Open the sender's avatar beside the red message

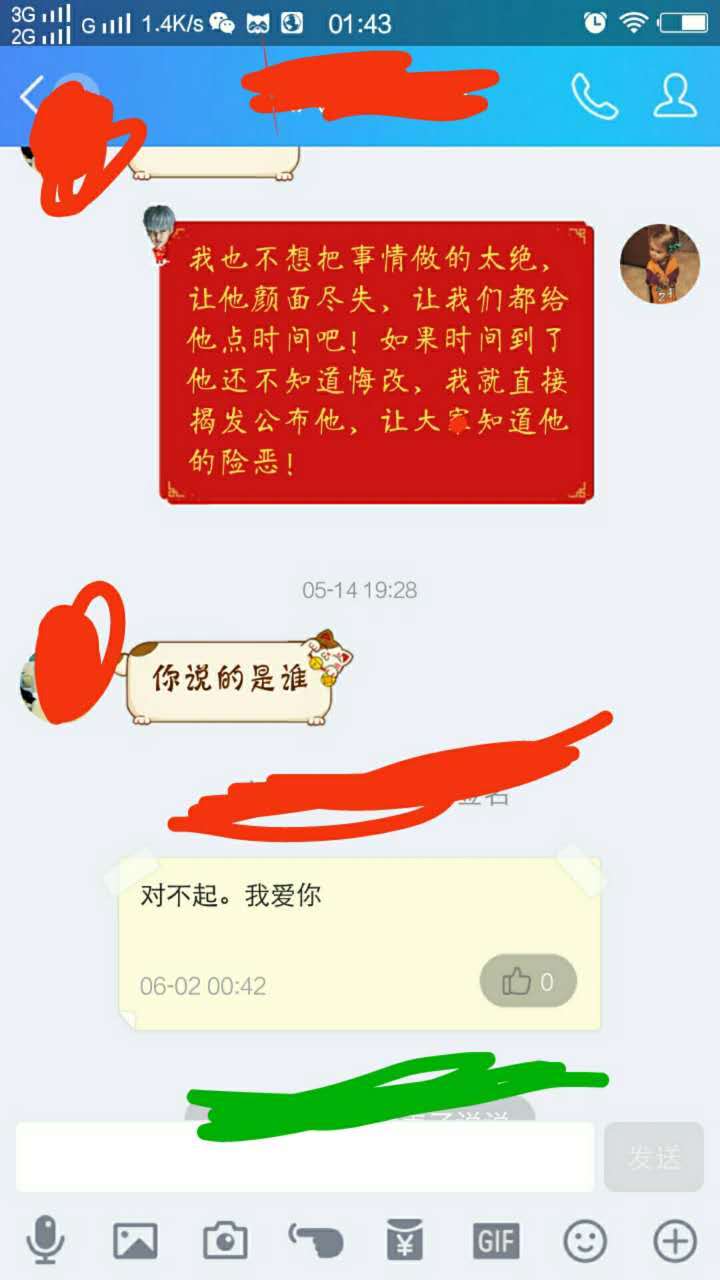point(659,264)
